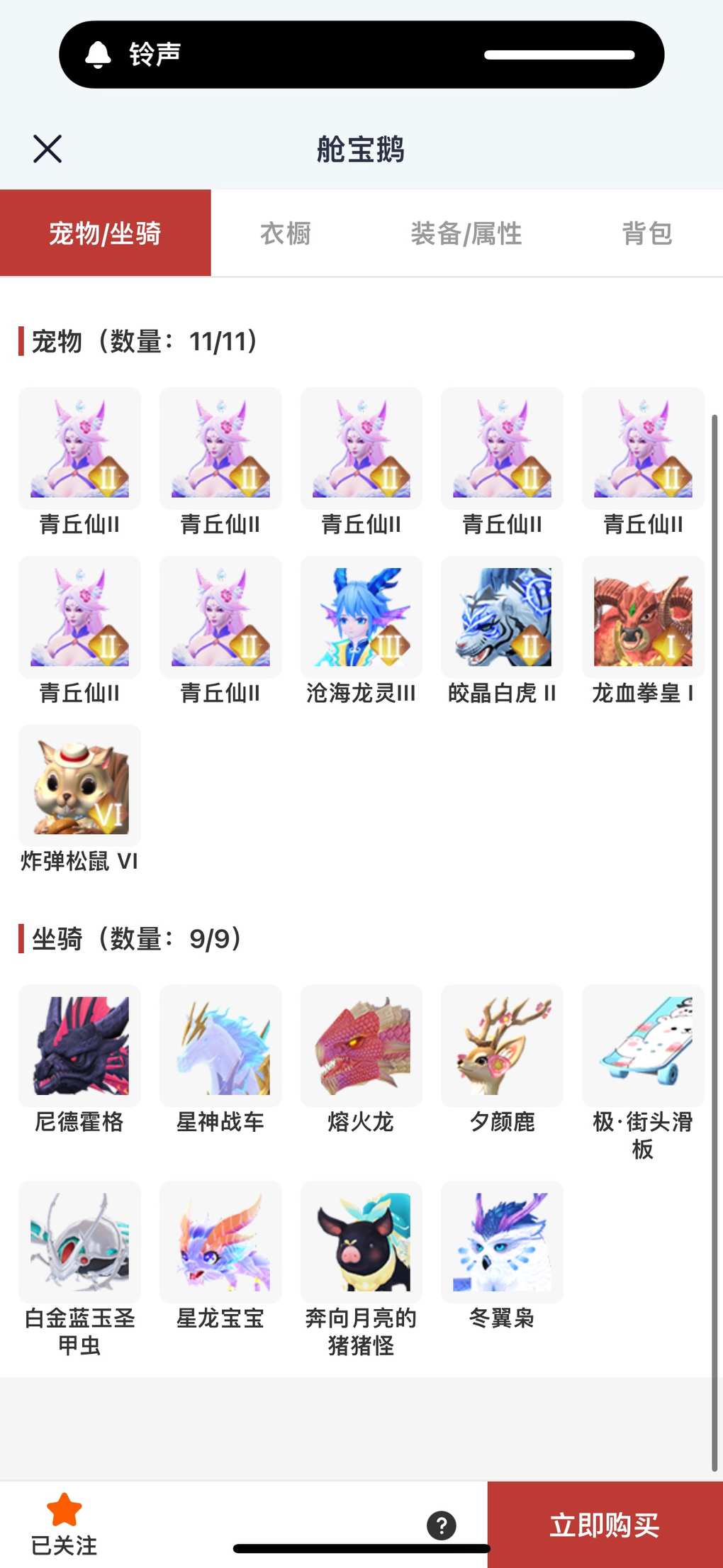Open the 冬翼枭 mount
The width and height of the screenshot is (723, 1568).
coord(502,1242)
